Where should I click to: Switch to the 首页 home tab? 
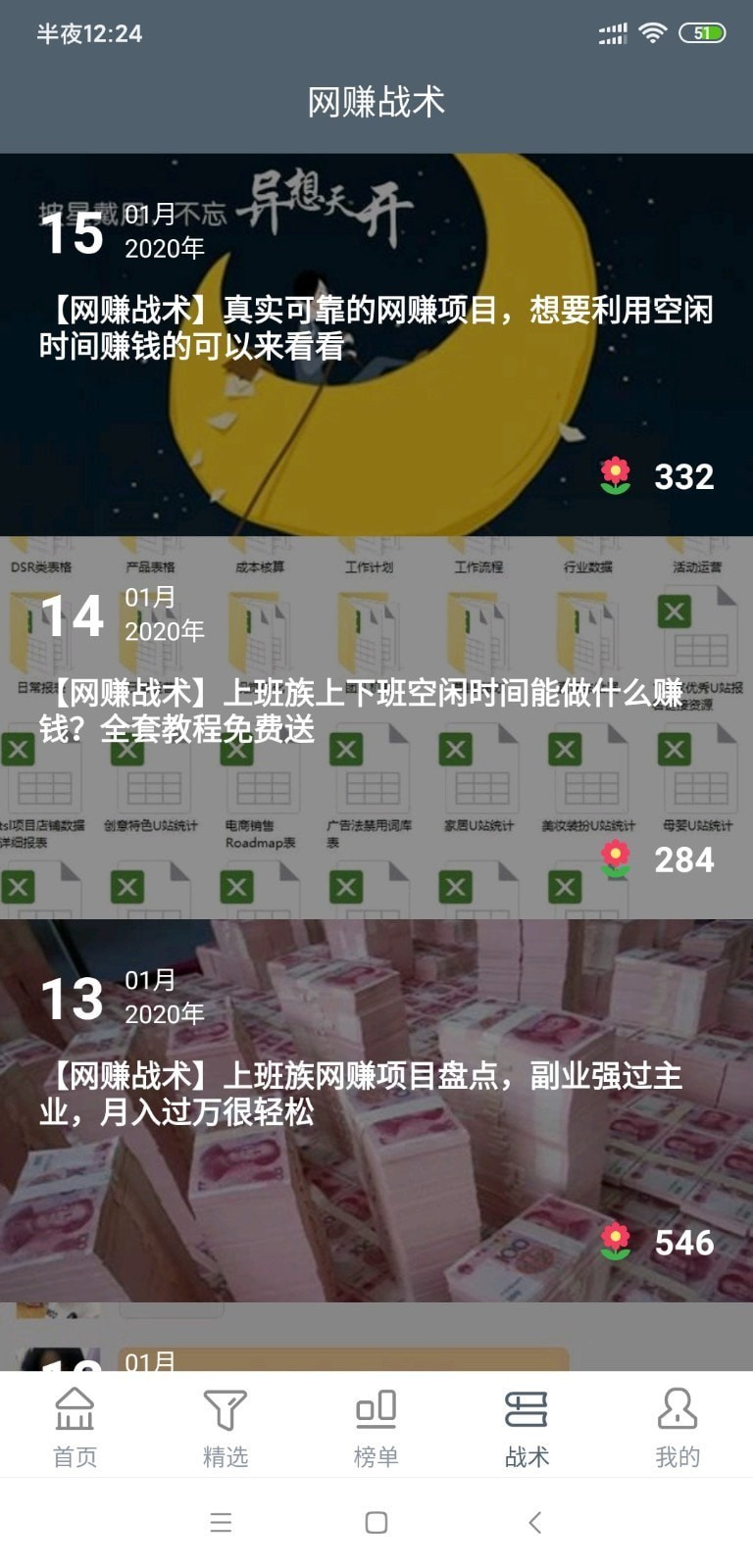coord(75,1427)
